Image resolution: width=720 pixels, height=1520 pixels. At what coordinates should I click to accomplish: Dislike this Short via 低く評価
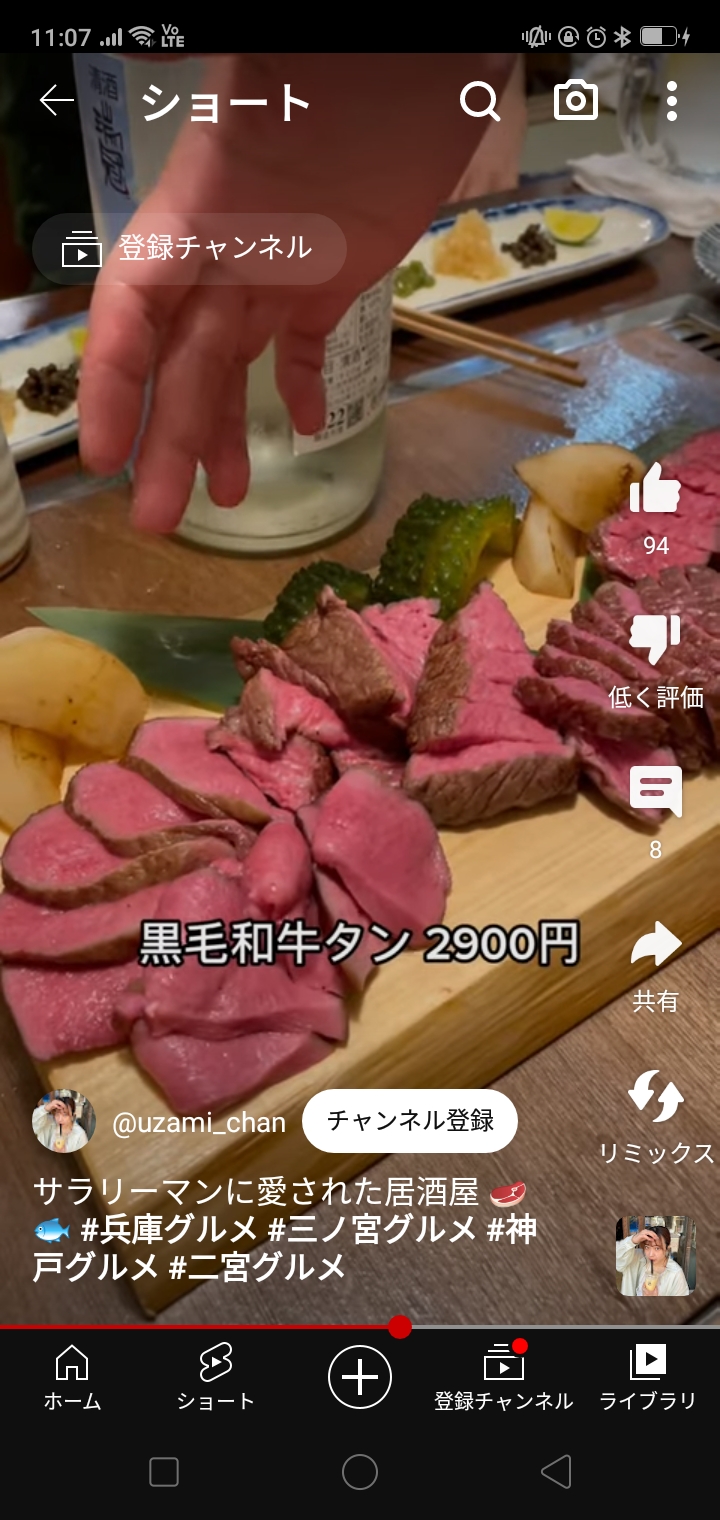656,642
